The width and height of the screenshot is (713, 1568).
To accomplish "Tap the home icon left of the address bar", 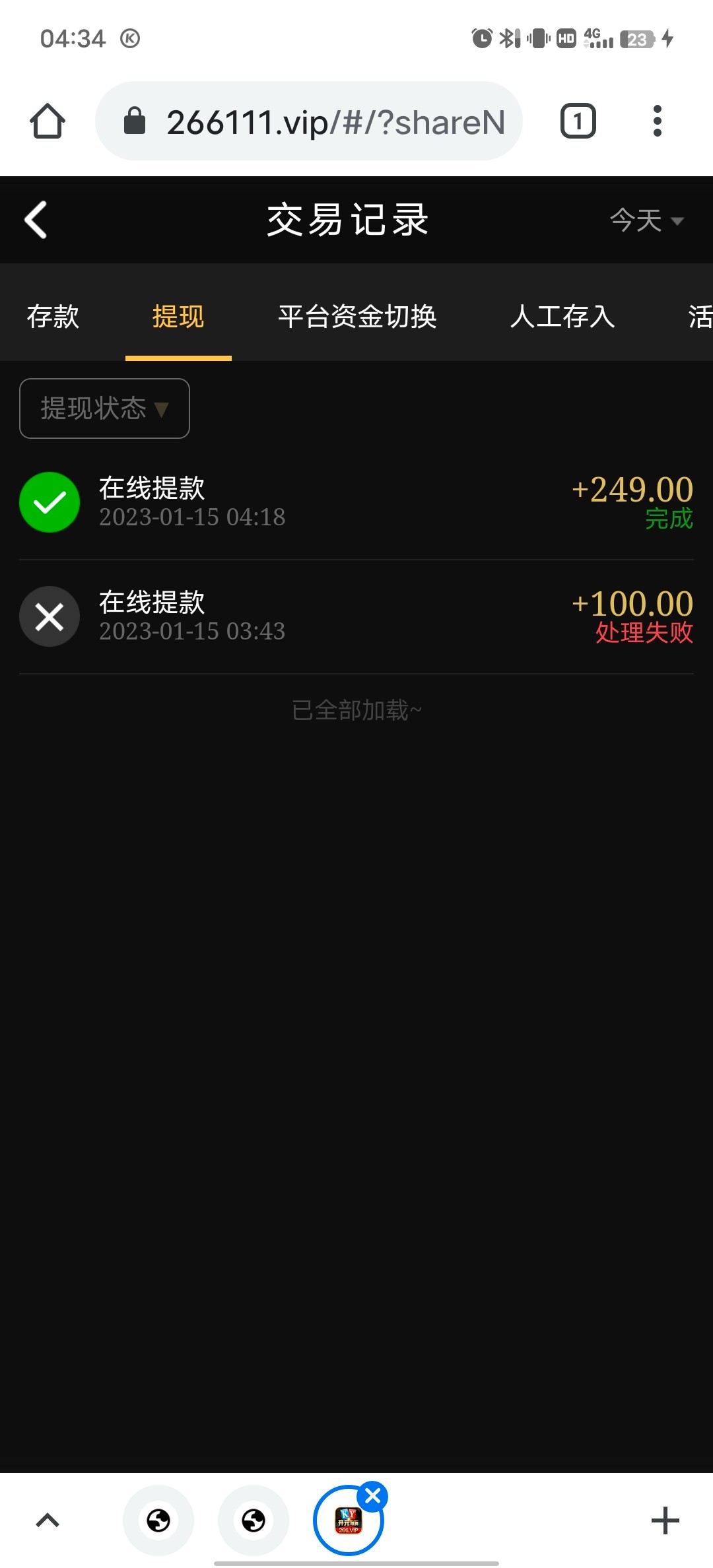I will point(47,121).
